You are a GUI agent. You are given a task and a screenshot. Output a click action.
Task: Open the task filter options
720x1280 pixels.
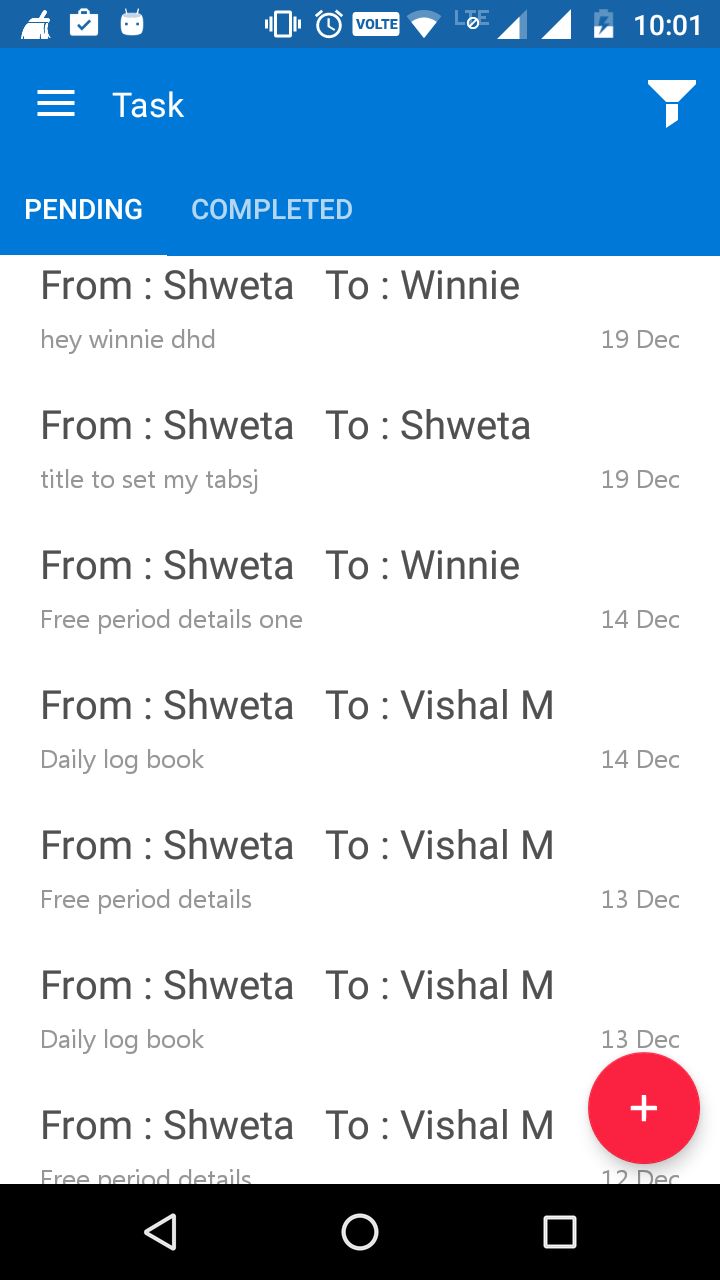671,103
